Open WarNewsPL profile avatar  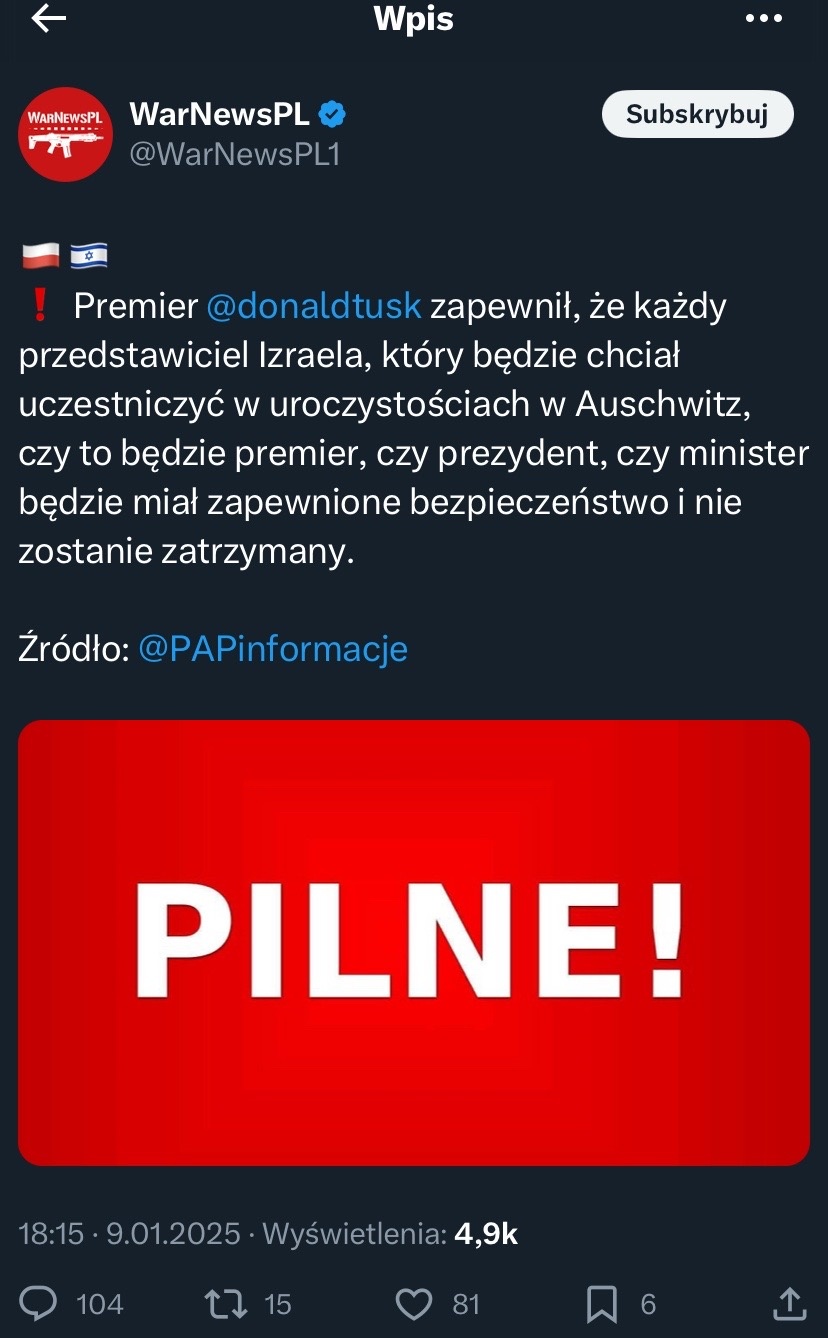[65, 133]
